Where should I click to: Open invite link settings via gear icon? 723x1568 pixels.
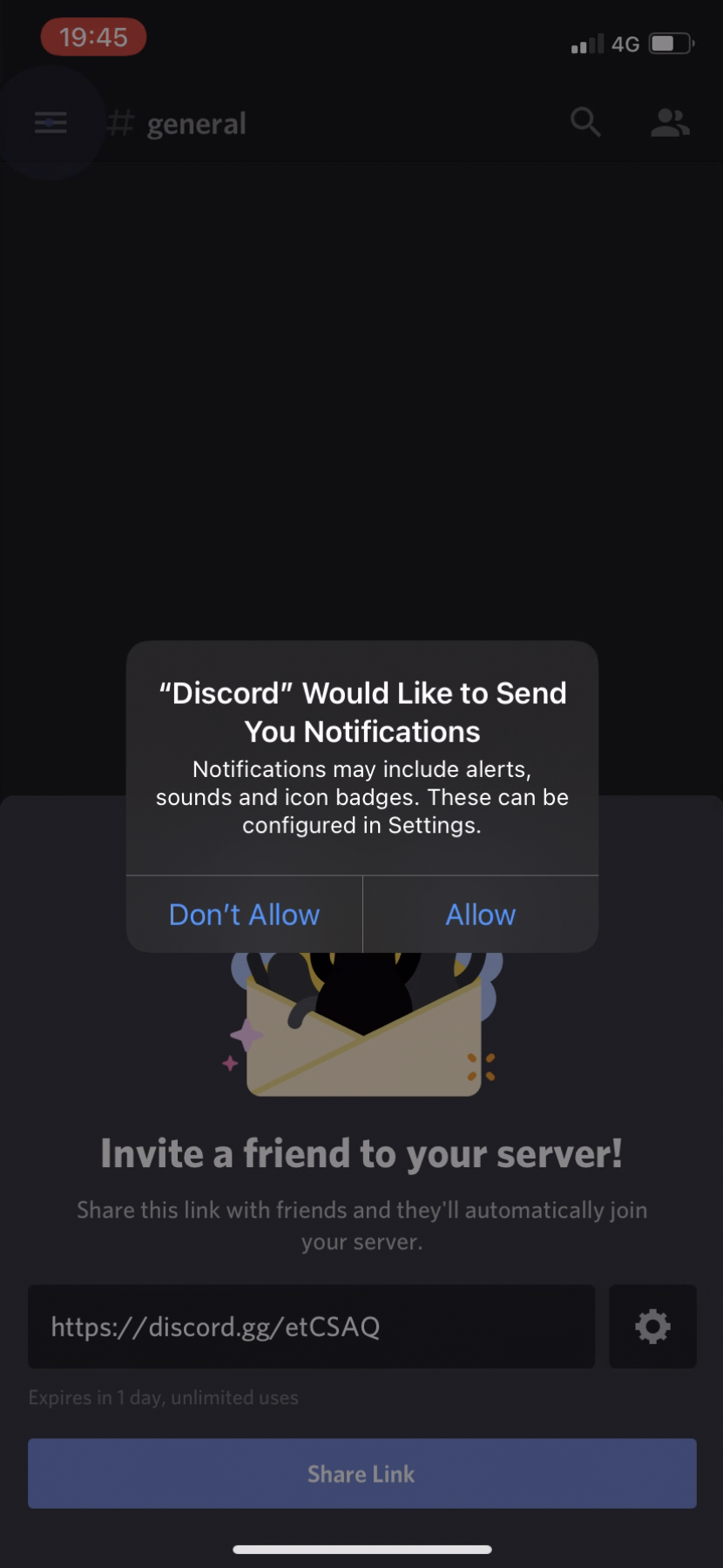[652, 1326]
